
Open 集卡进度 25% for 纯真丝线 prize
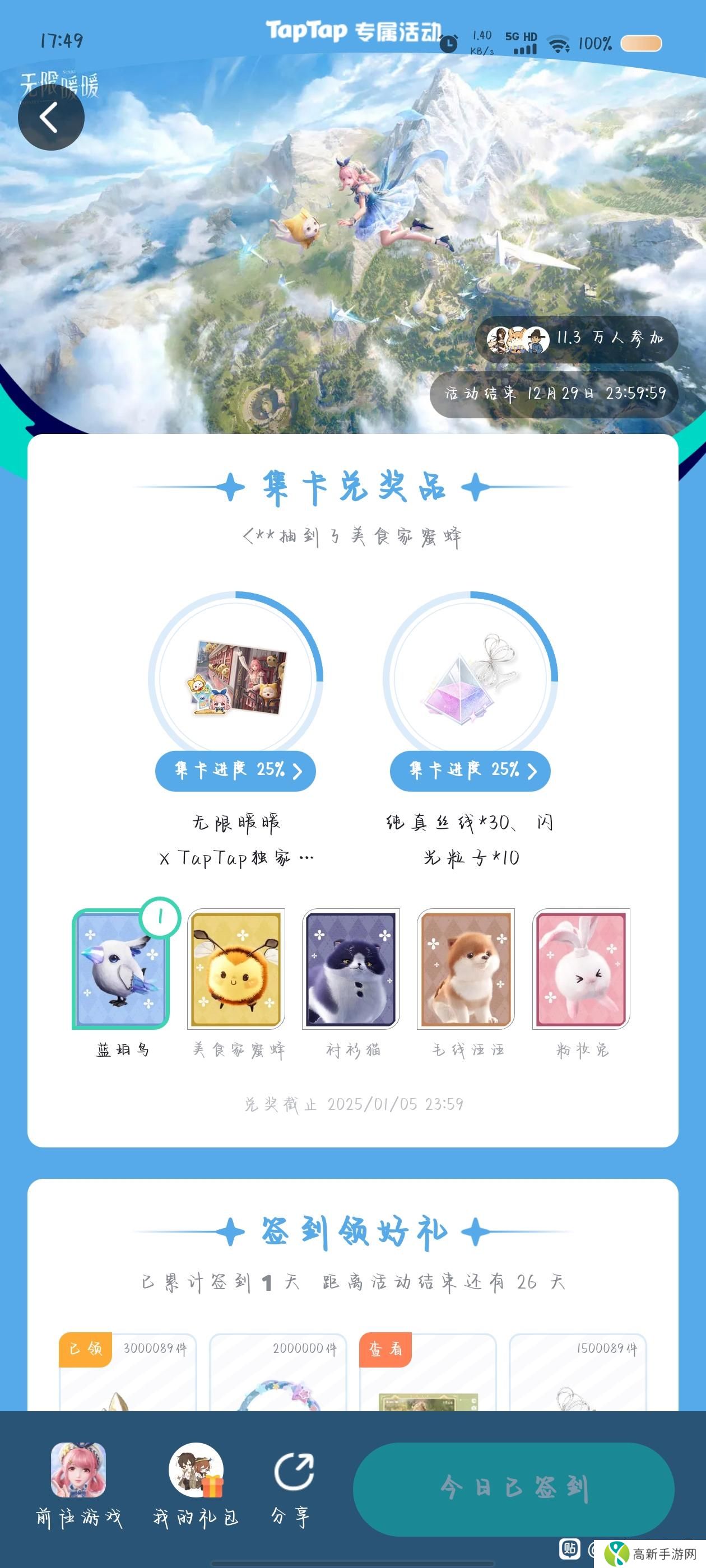pyautogui.click(x=470, y=771)
